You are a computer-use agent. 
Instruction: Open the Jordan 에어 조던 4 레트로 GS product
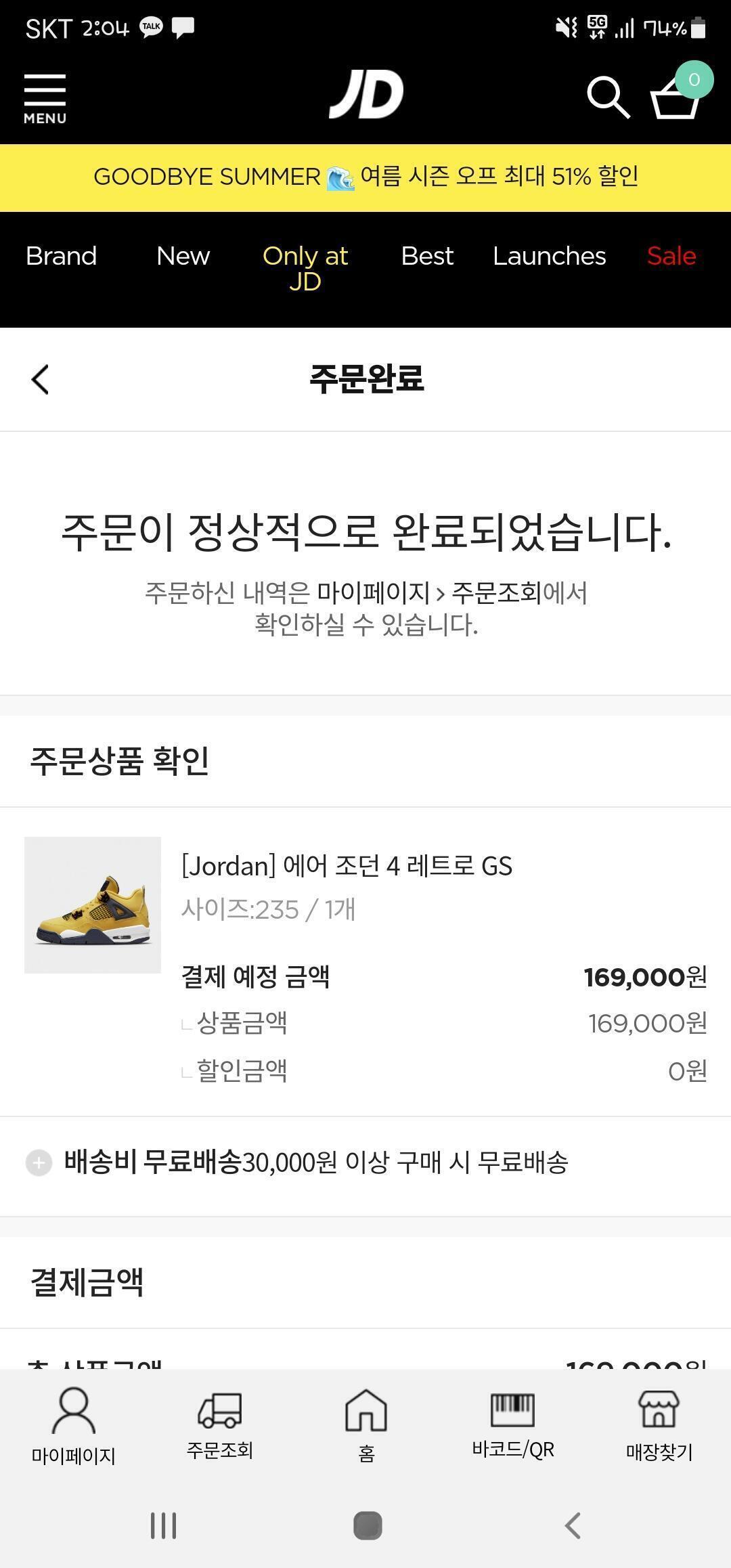pyautogui.click(x=346, y=866)
